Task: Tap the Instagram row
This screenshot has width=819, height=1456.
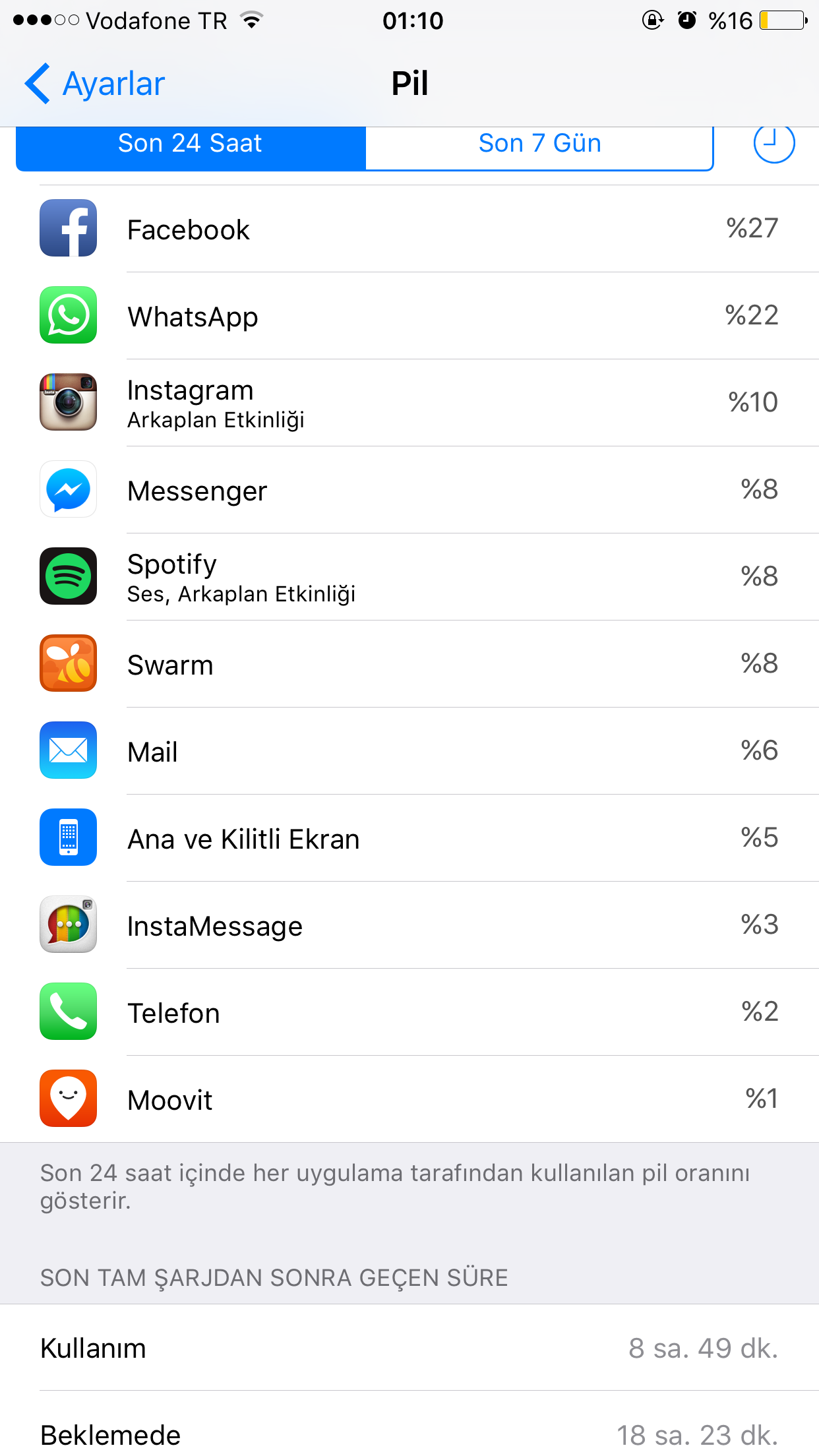Action: [409, 403]
